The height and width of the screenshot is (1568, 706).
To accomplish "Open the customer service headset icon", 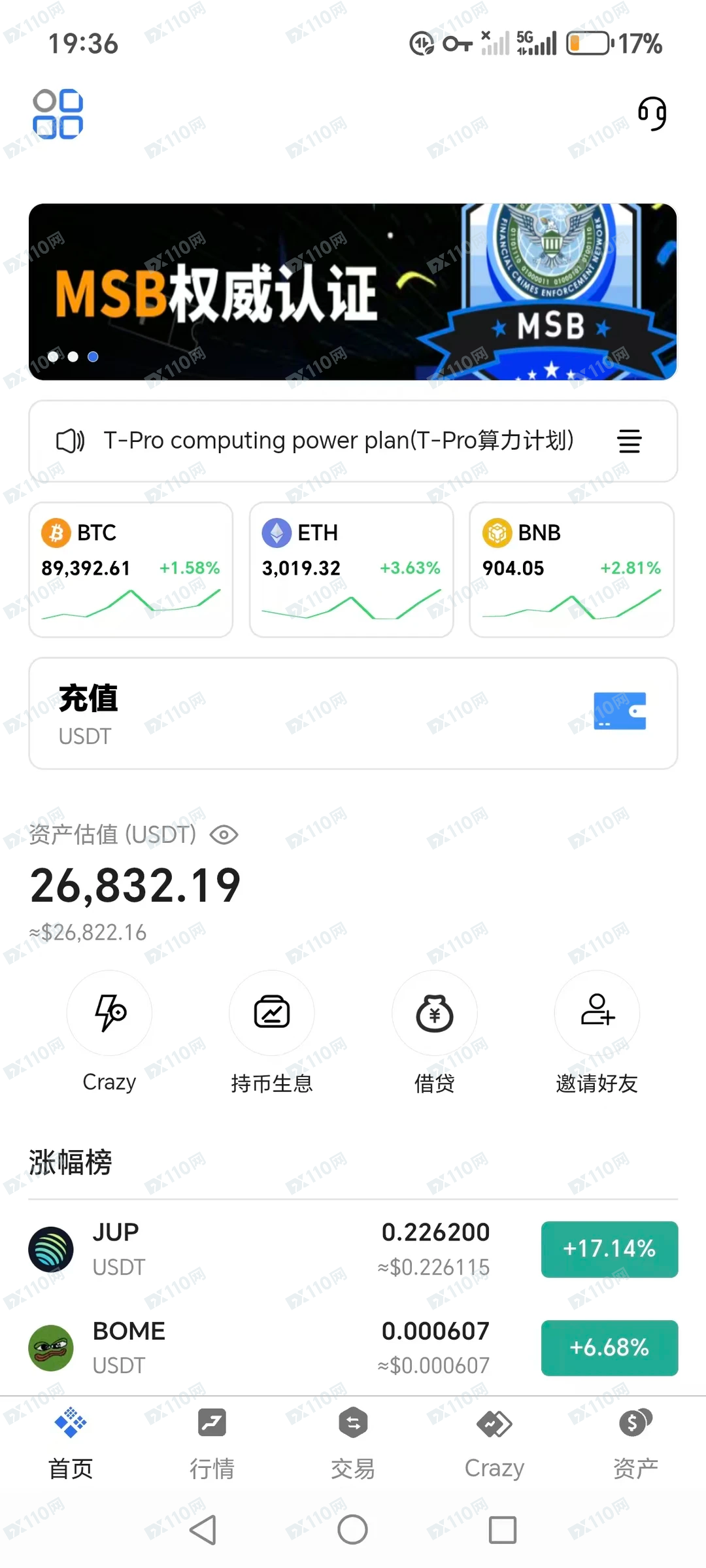I will tap(651, 114).
